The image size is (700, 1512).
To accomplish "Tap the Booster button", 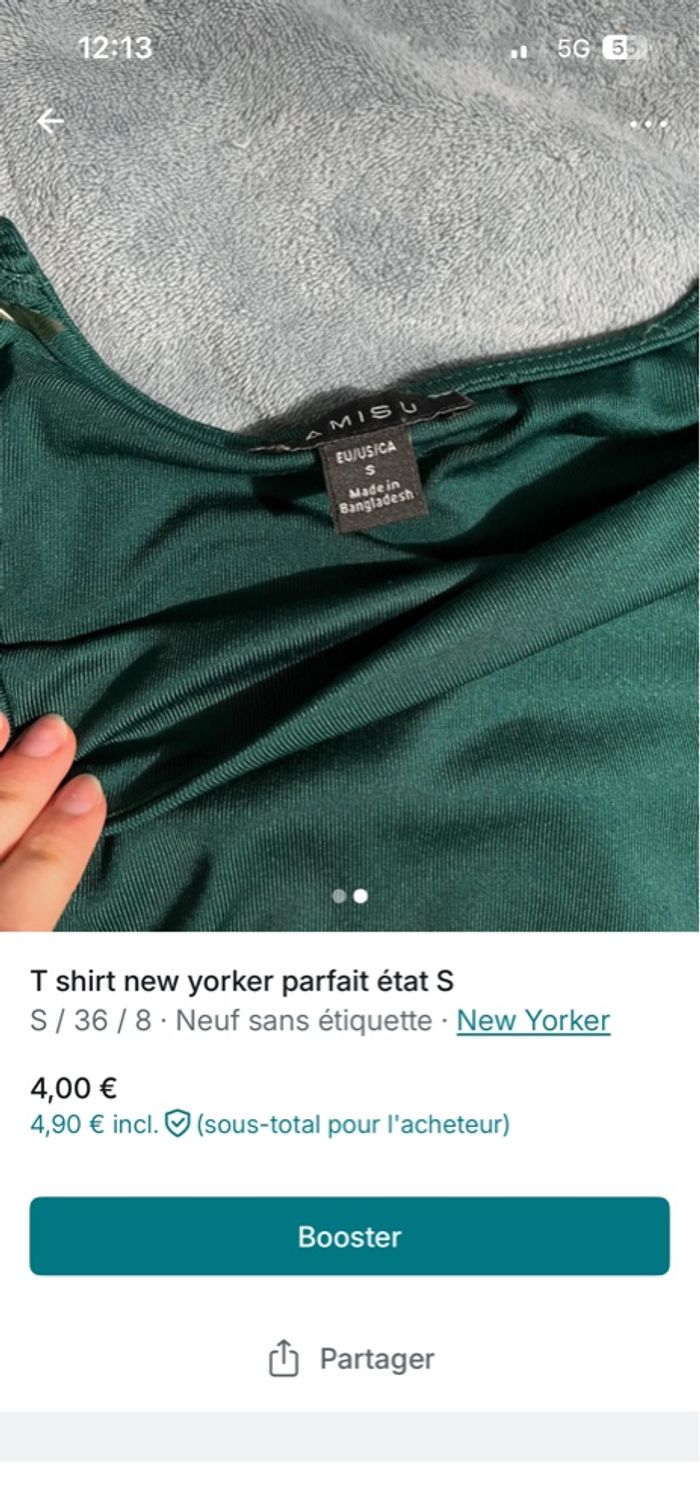I will [x=349, y=1236].
